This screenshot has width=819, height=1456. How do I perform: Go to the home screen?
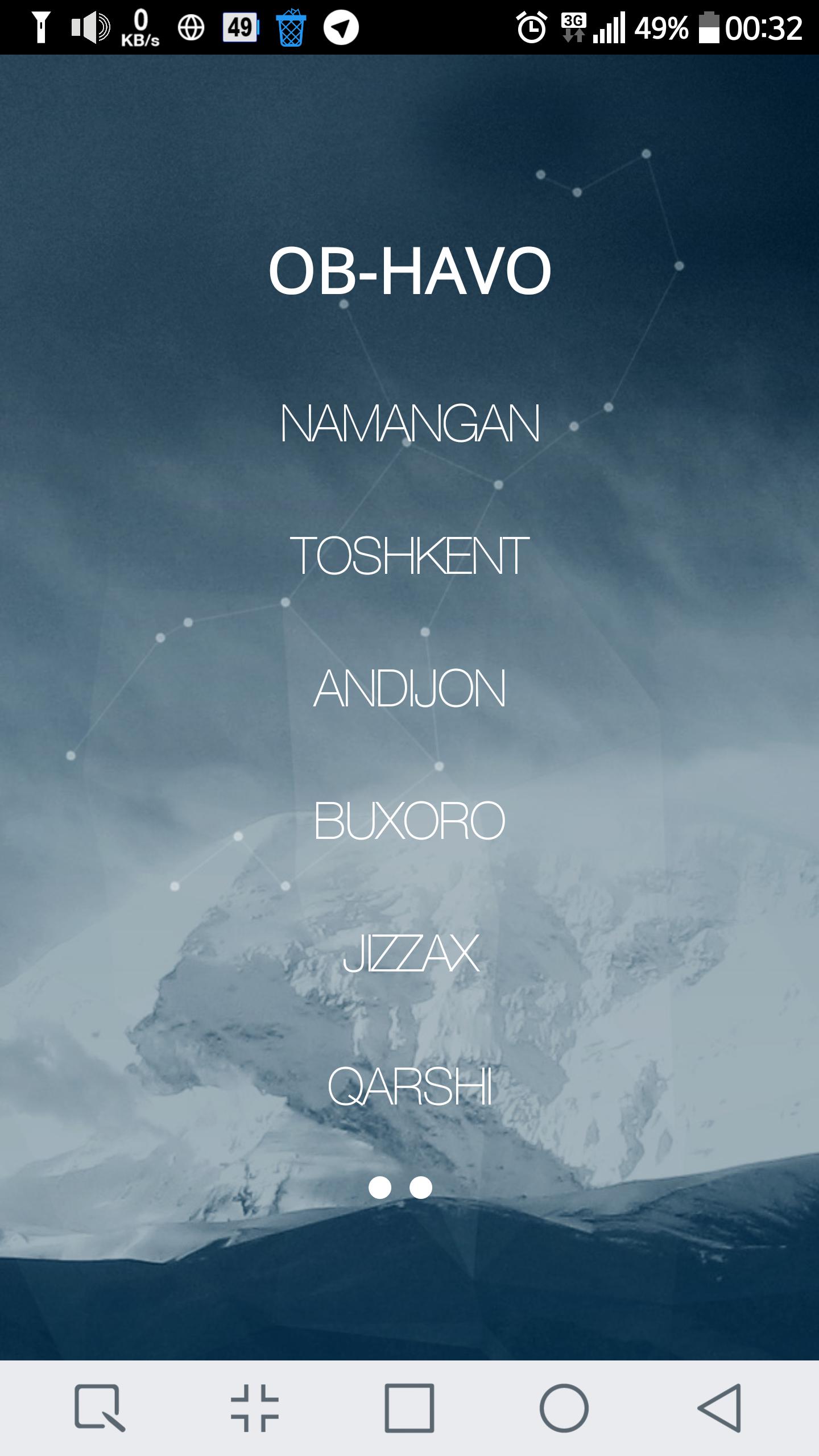(564, 1408)
